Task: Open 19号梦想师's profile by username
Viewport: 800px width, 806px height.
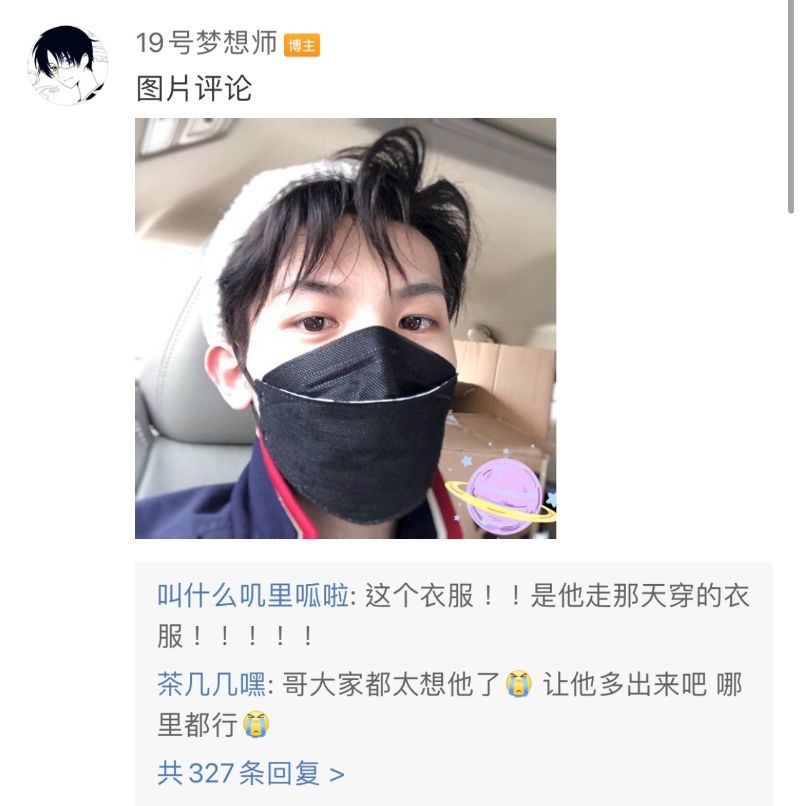Action: [x=206, y=43]
